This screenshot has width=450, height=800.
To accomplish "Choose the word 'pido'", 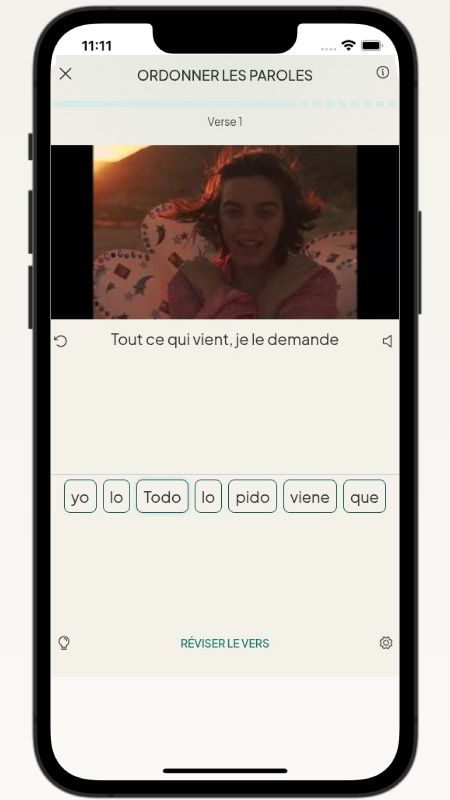I will tap(253, 496).
